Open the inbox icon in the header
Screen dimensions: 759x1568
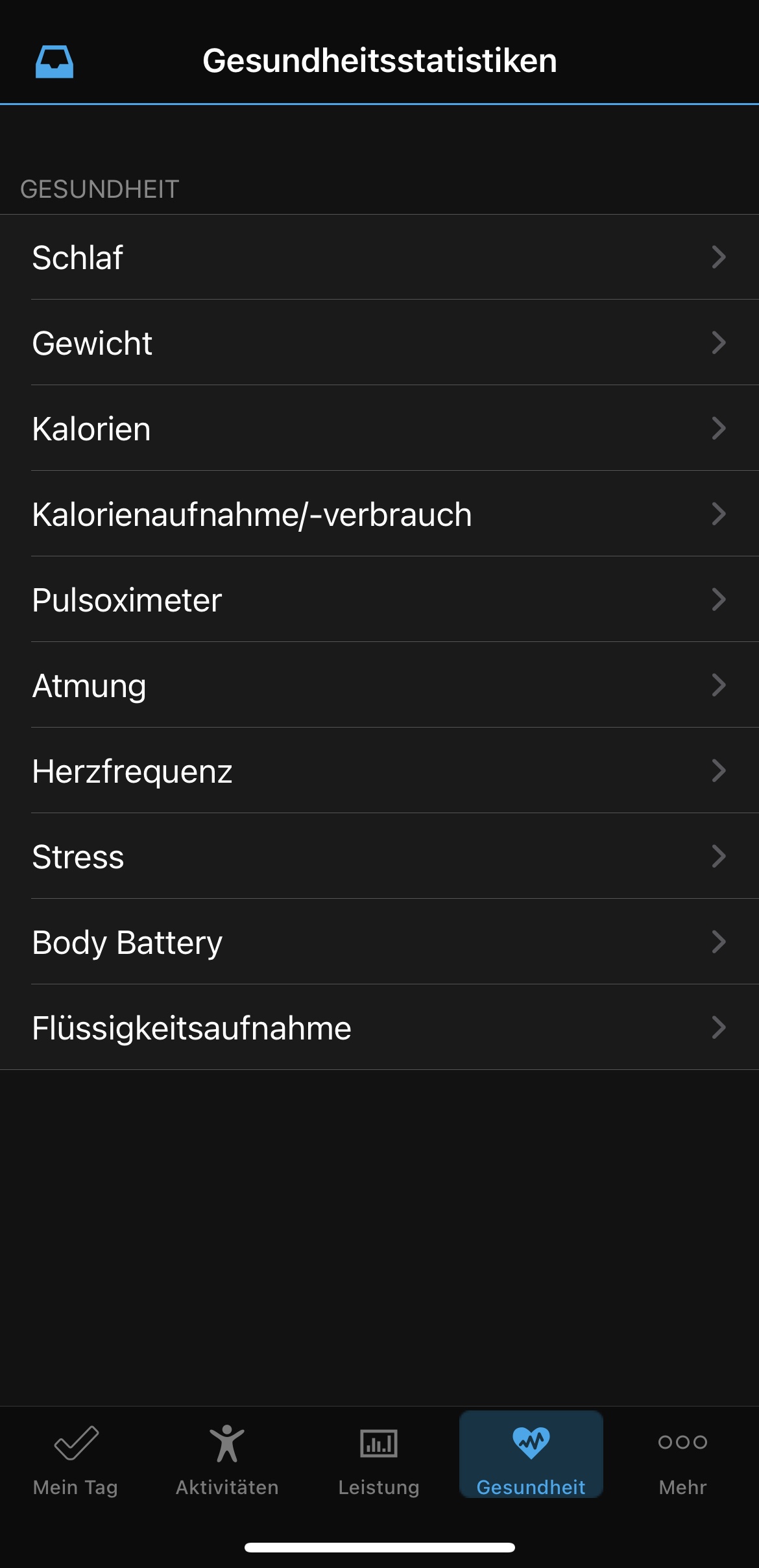(54, 62)
